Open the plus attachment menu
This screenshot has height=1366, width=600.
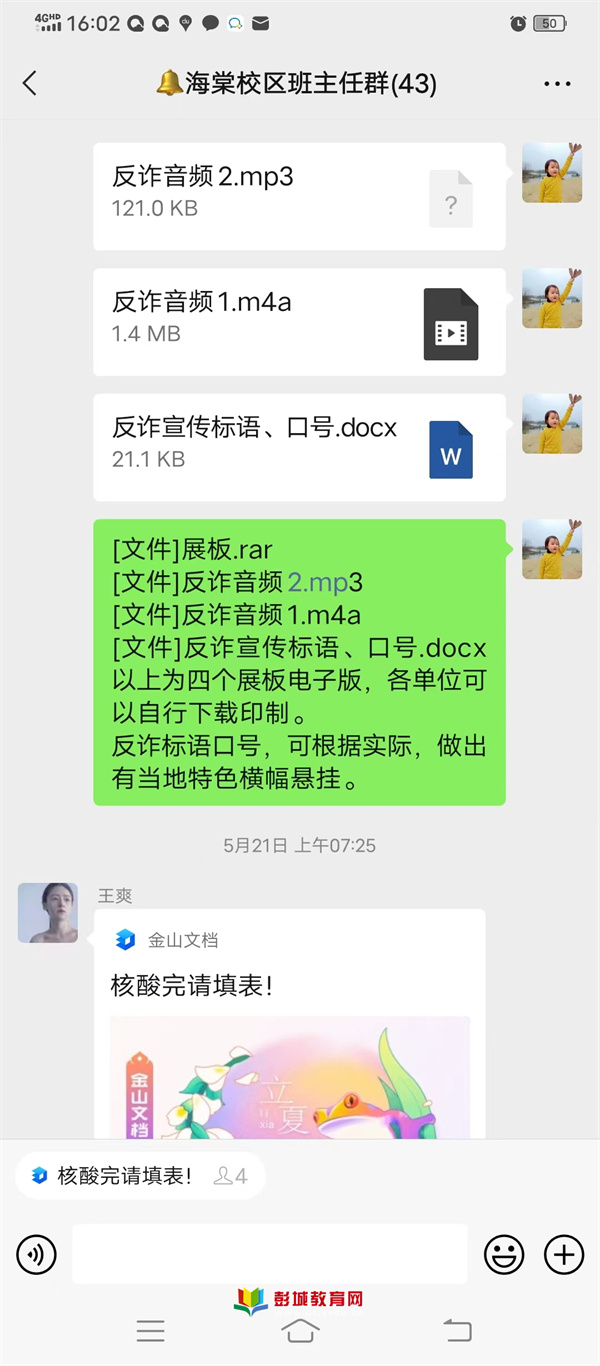(563, 1253)
